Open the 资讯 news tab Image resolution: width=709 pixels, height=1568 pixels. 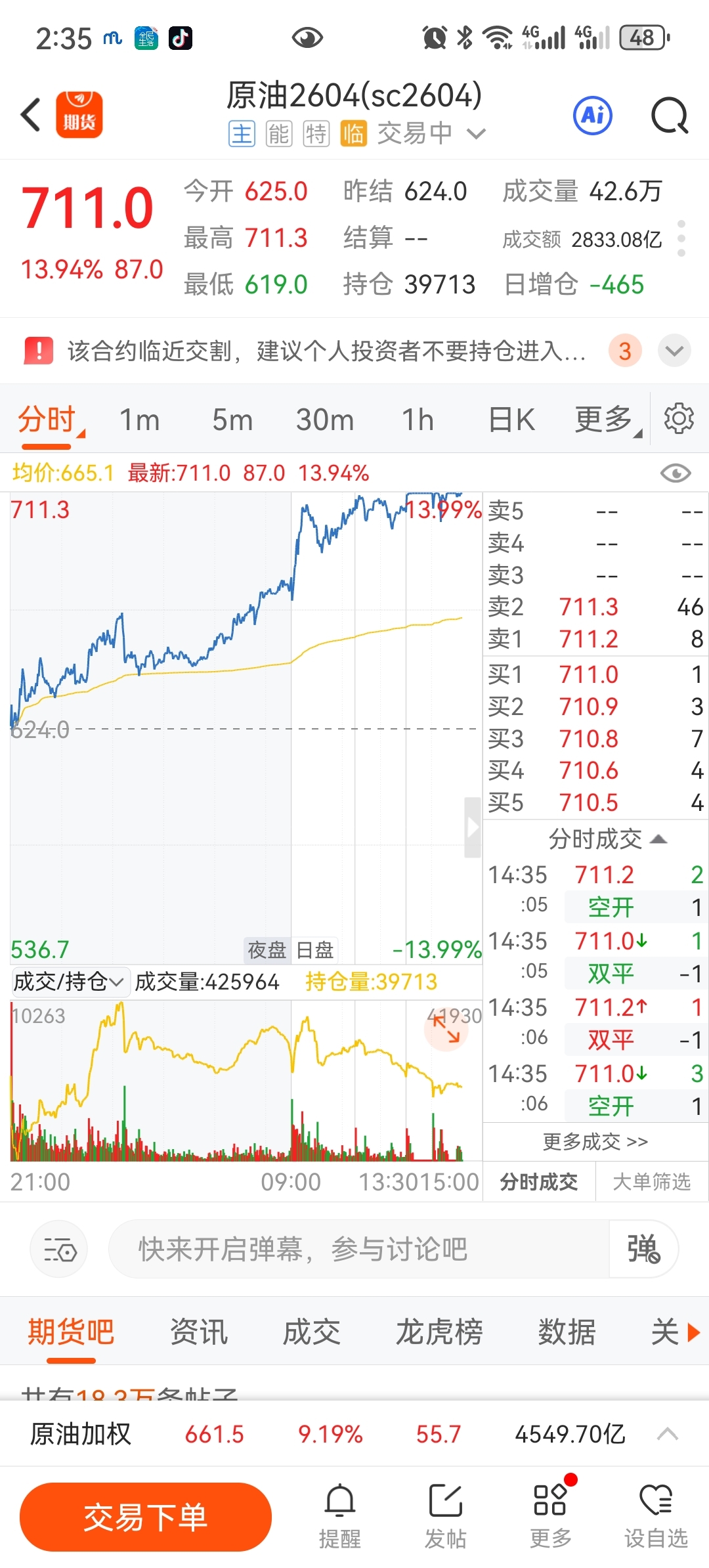[198, 1332]
